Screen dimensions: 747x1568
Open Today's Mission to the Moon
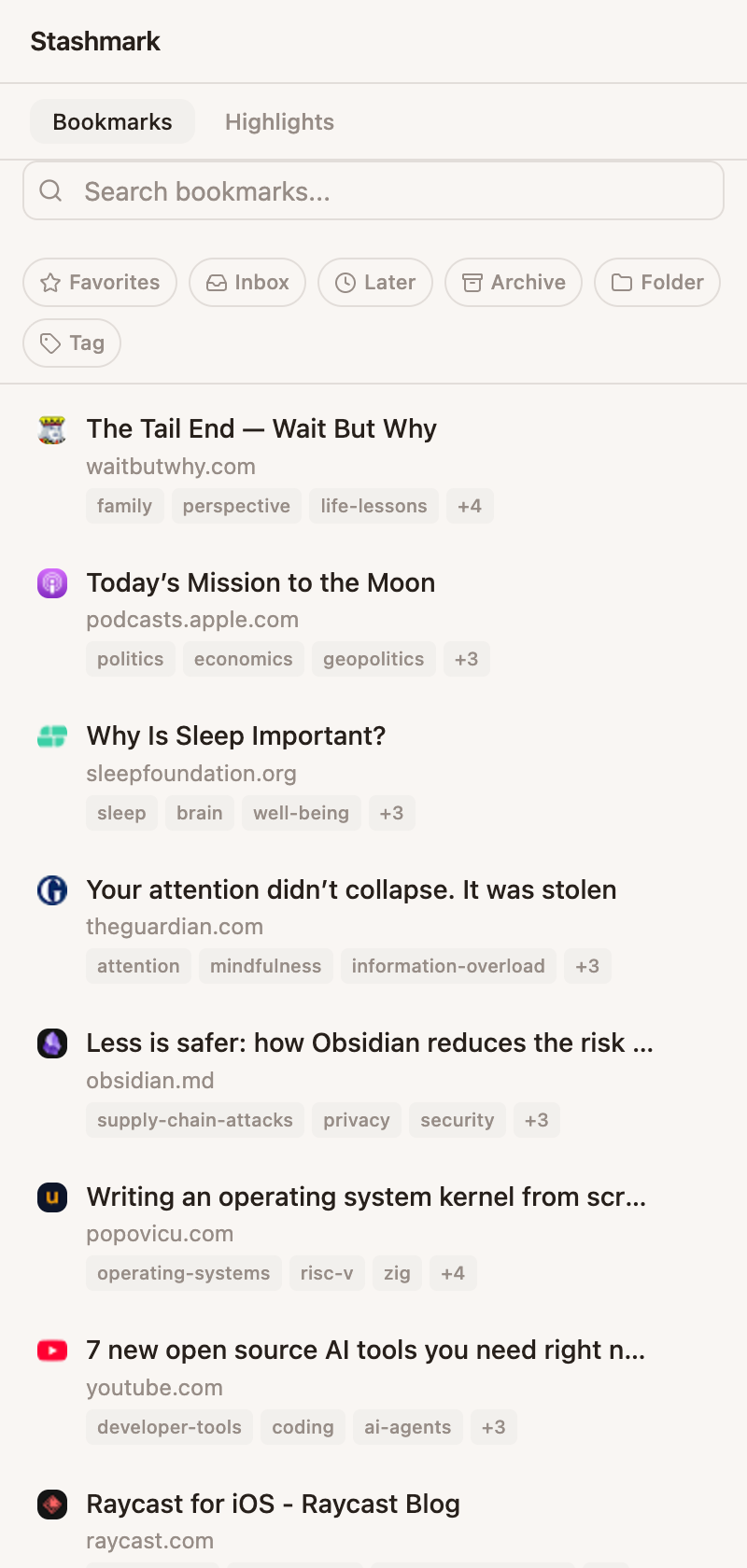point(373,621)
